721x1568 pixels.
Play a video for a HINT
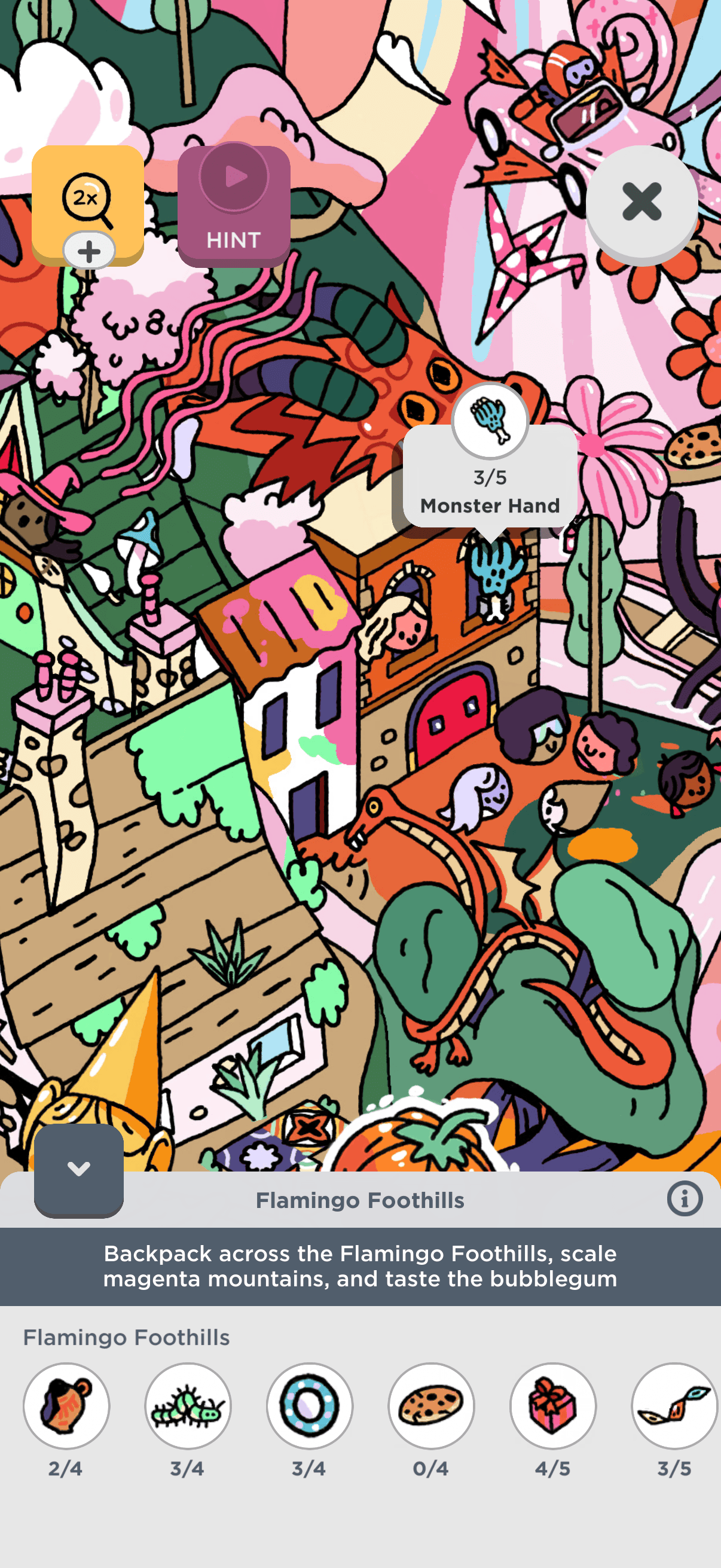[234, 206]
